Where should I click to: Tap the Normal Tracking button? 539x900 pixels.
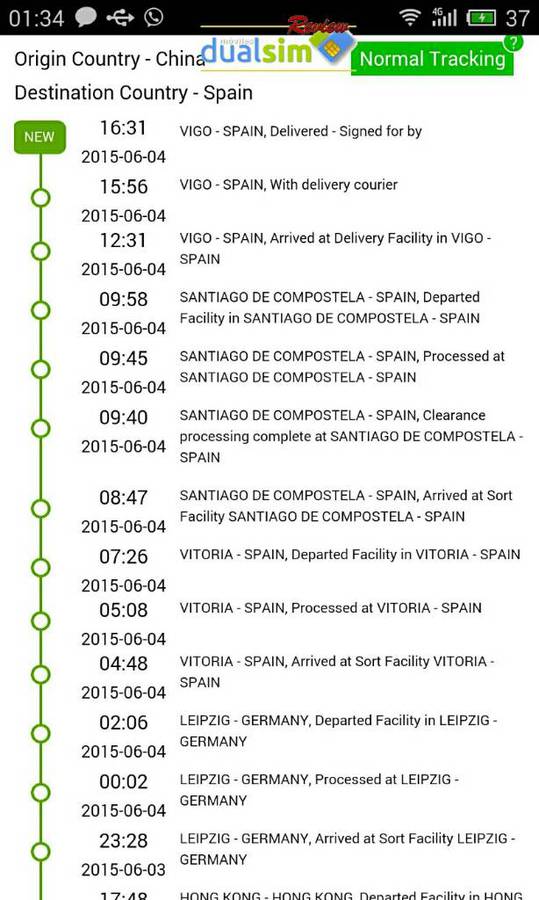432,59
